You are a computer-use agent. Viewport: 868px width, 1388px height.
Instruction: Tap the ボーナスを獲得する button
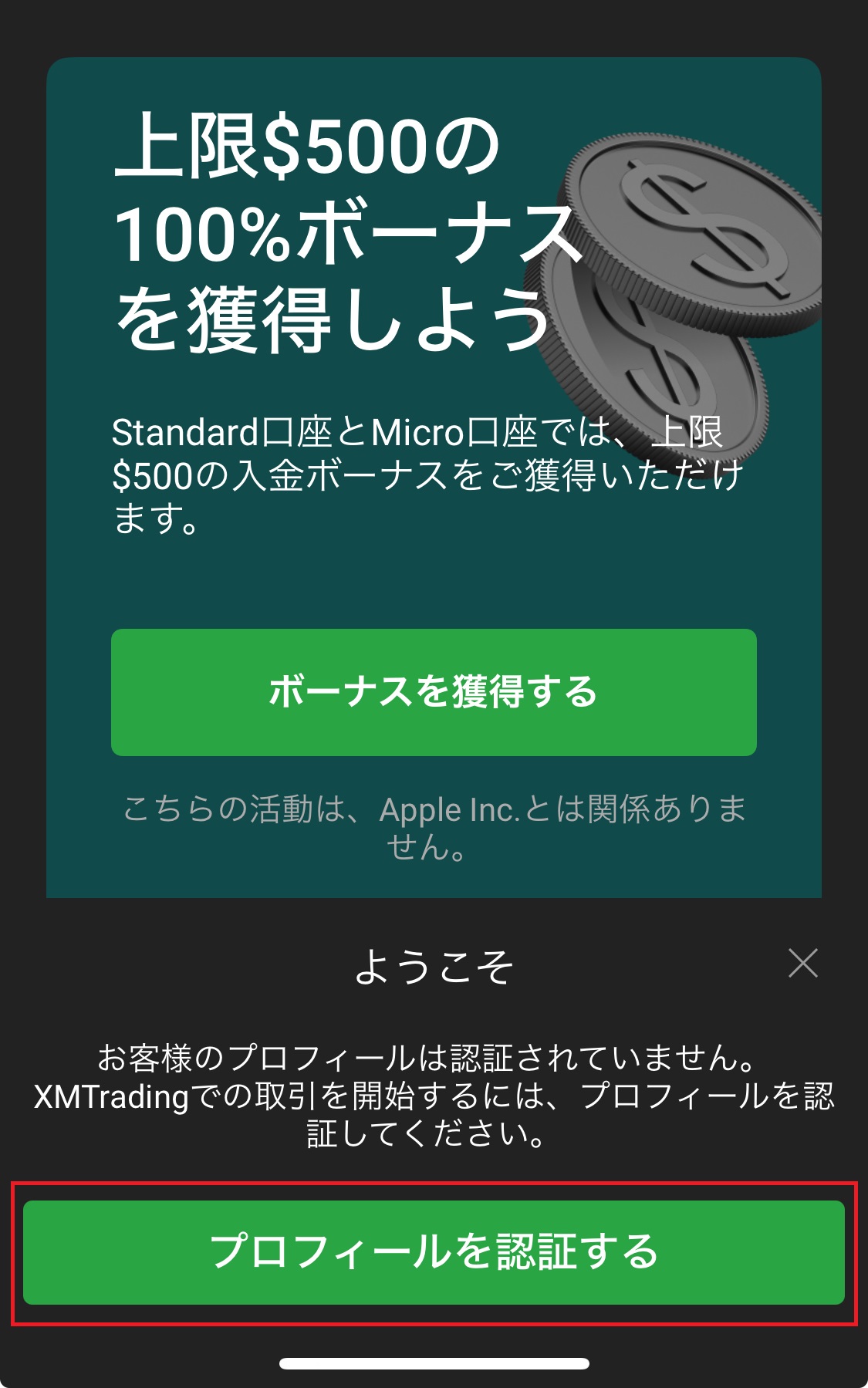434,692
